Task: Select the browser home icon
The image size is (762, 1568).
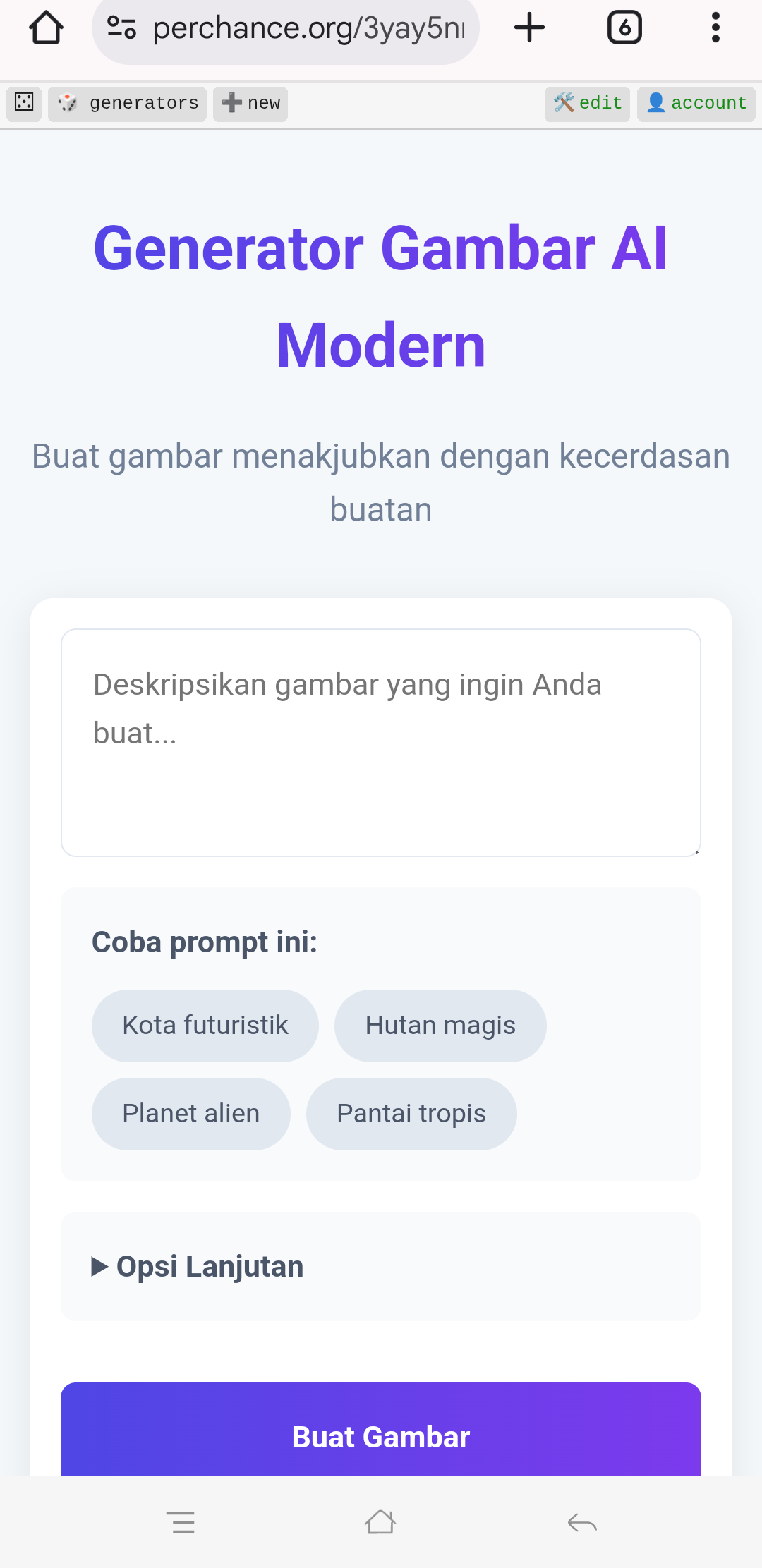Action: [x=45, y=28]
